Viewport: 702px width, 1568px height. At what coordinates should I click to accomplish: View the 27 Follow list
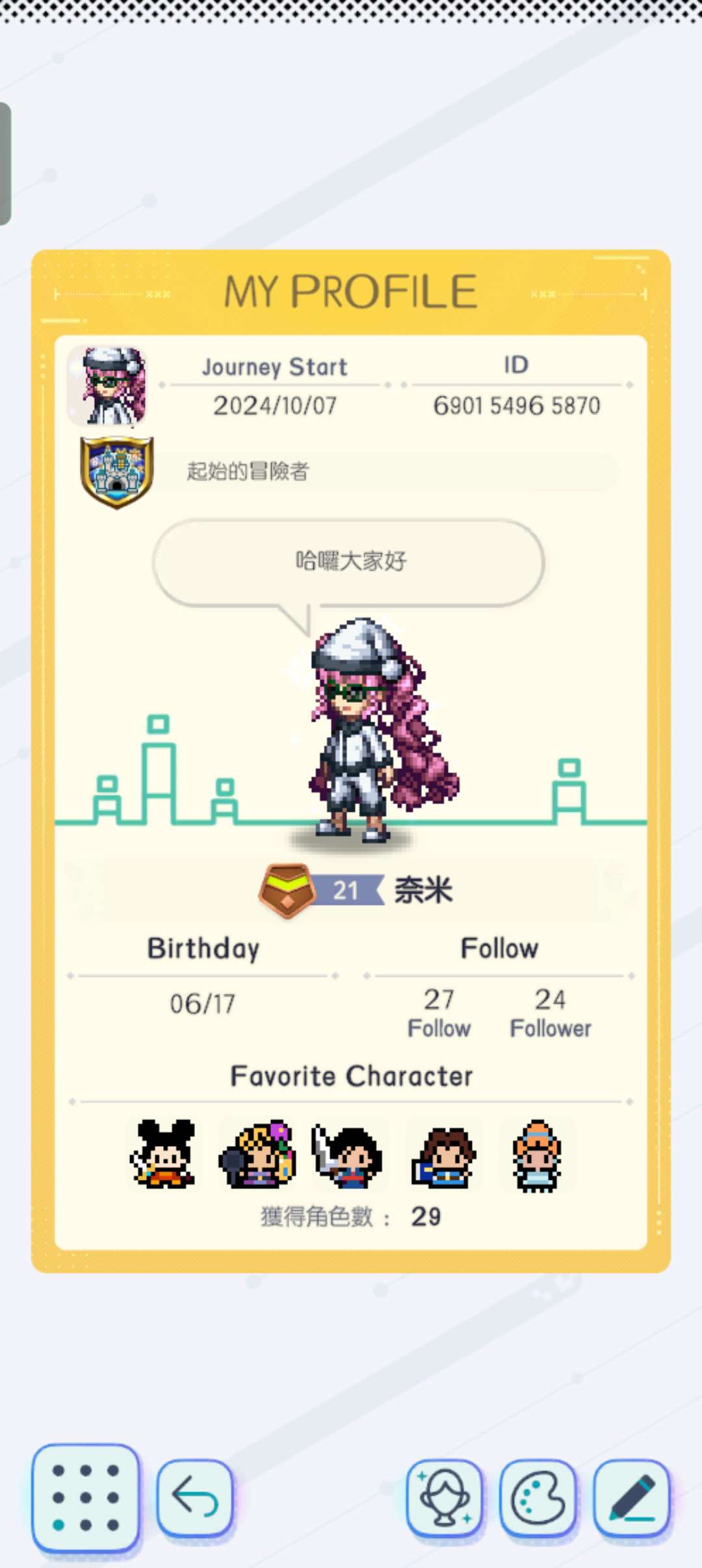tap(439, 1013)
